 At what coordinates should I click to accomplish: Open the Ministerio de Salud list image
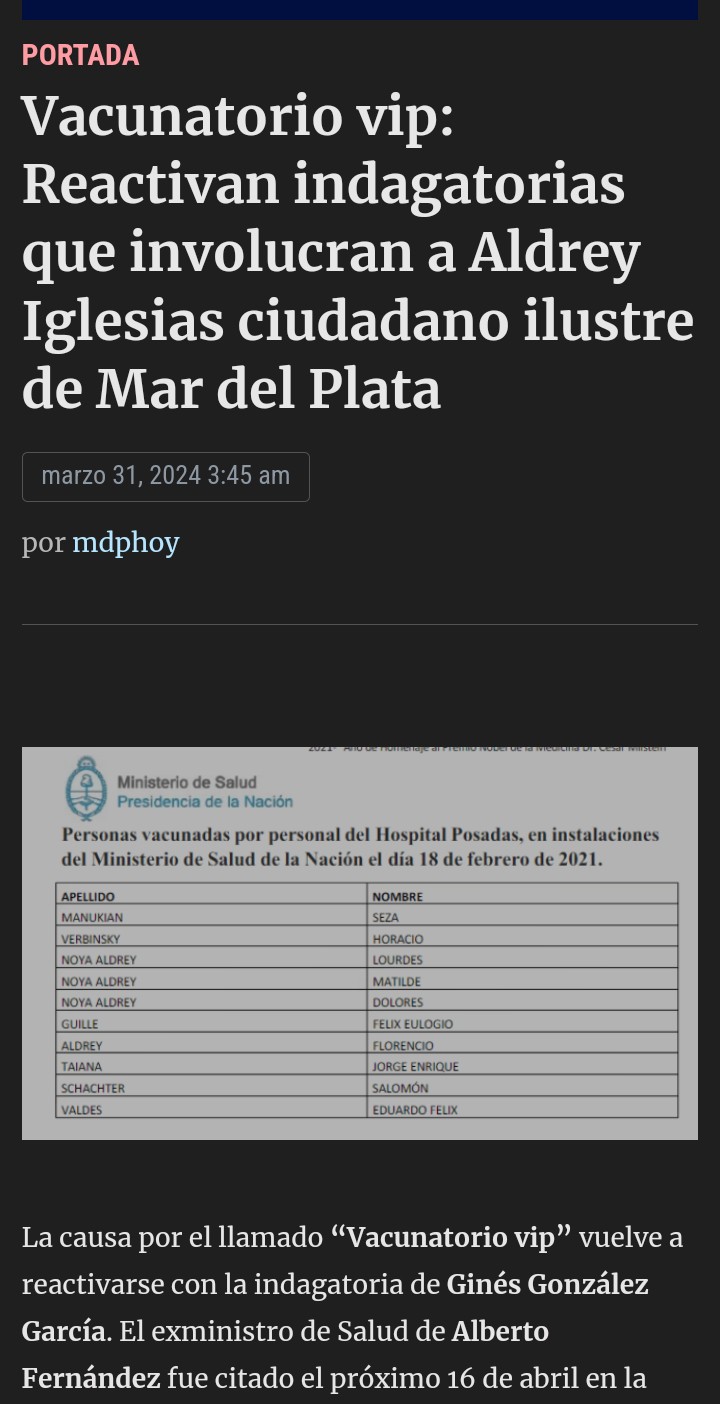[x=360, y=943]
